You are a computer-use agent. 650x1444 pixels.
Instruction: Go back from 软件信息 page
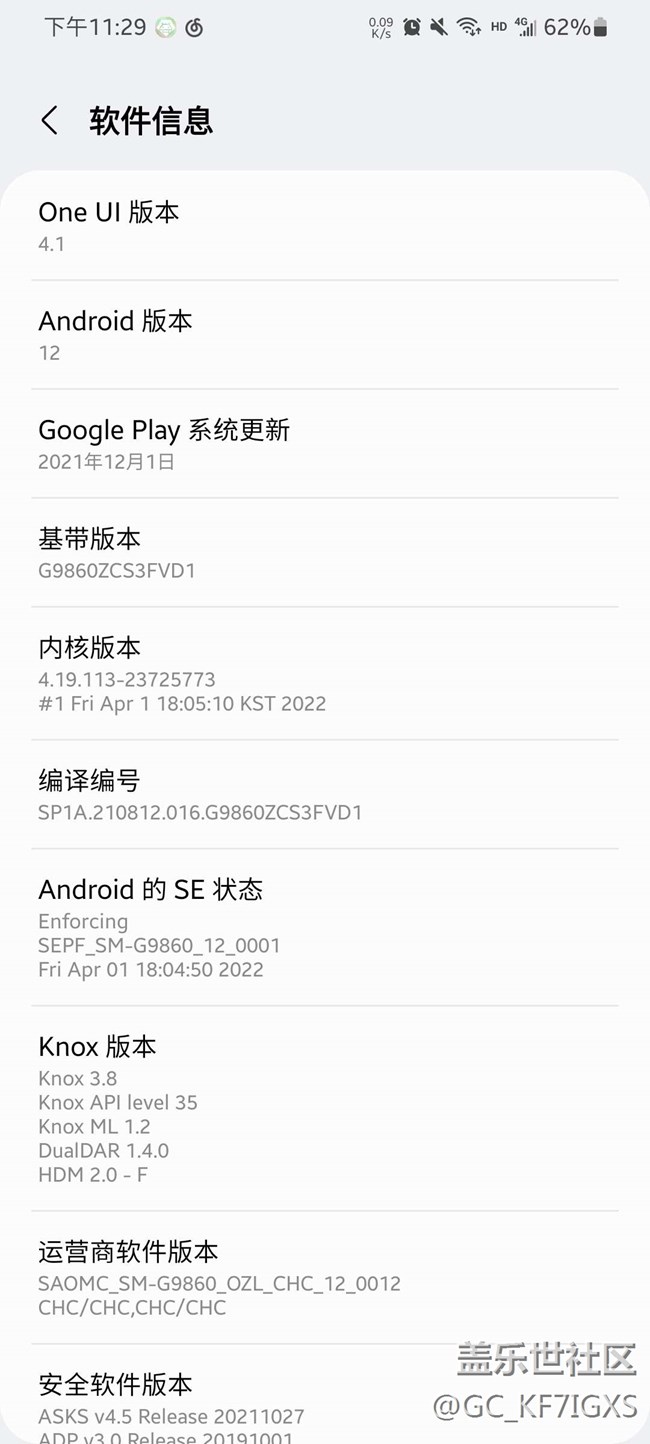click(x=49, y=121)
